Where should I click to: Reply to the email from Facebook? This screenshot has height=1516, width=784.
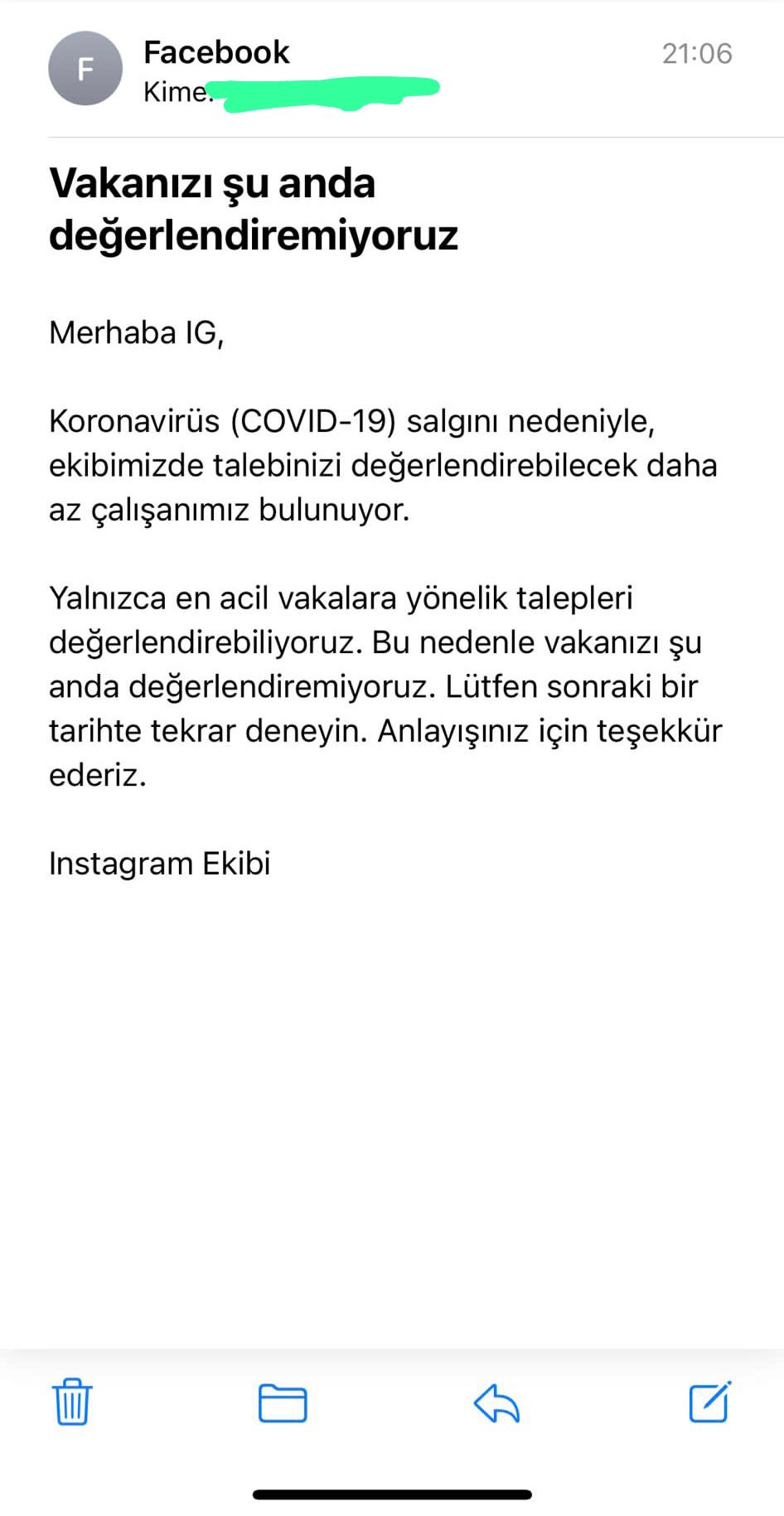496,1403
